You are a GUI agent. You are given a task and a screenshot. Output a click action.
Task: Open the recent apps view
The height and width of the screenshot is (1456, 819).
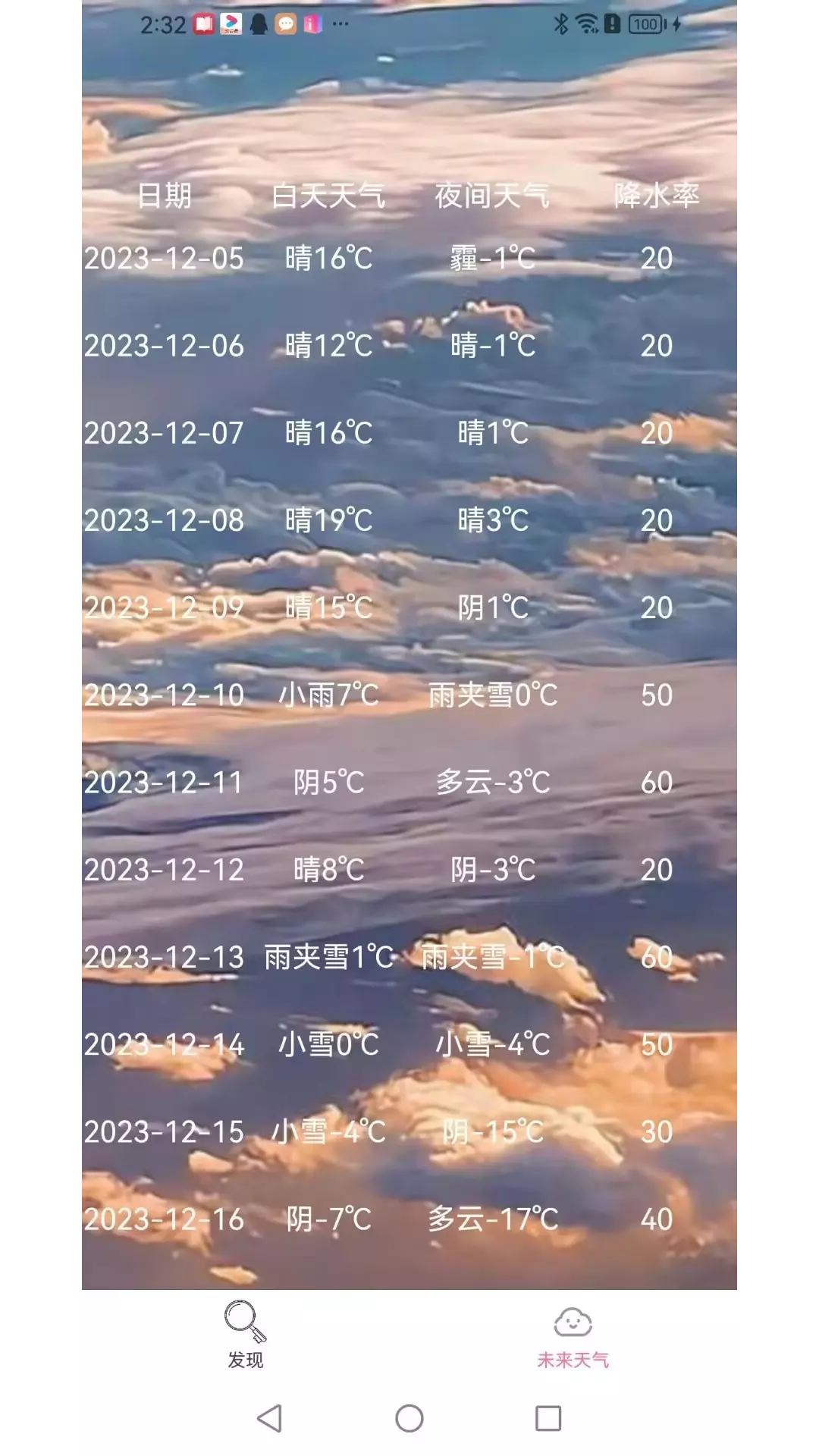point(548,1418)
